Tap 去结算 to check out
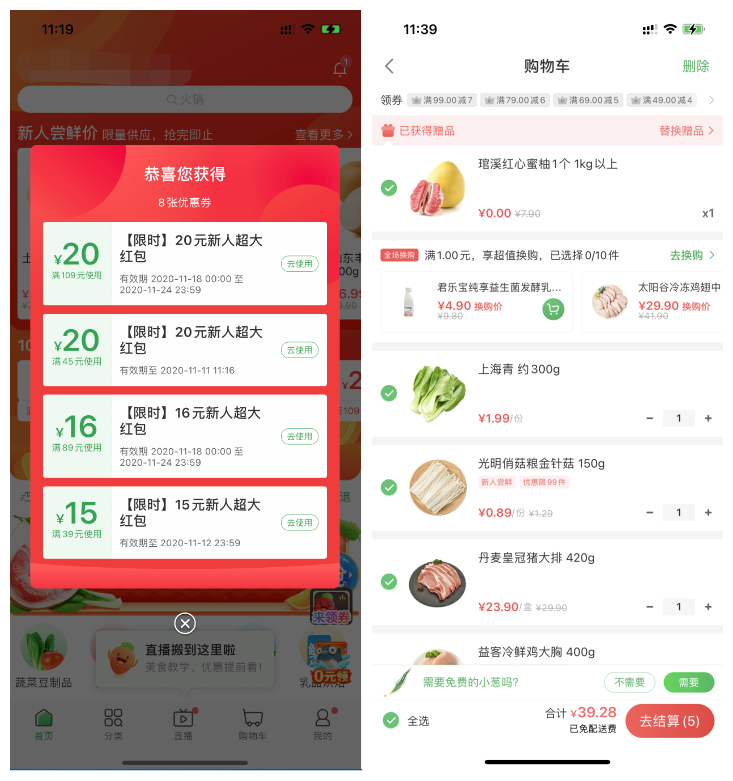Image resolution: width=733 pixels, height=781 pixels. (x=669, y=721)
